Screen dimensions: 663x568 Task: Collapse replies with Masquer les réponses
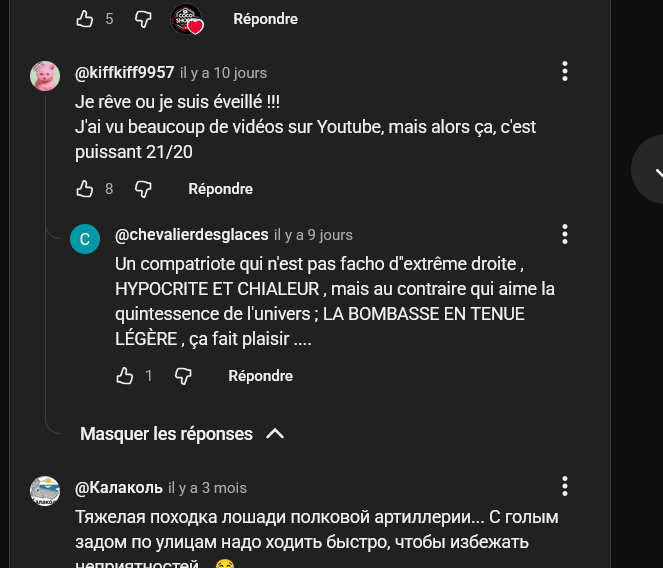click(182, 434)
